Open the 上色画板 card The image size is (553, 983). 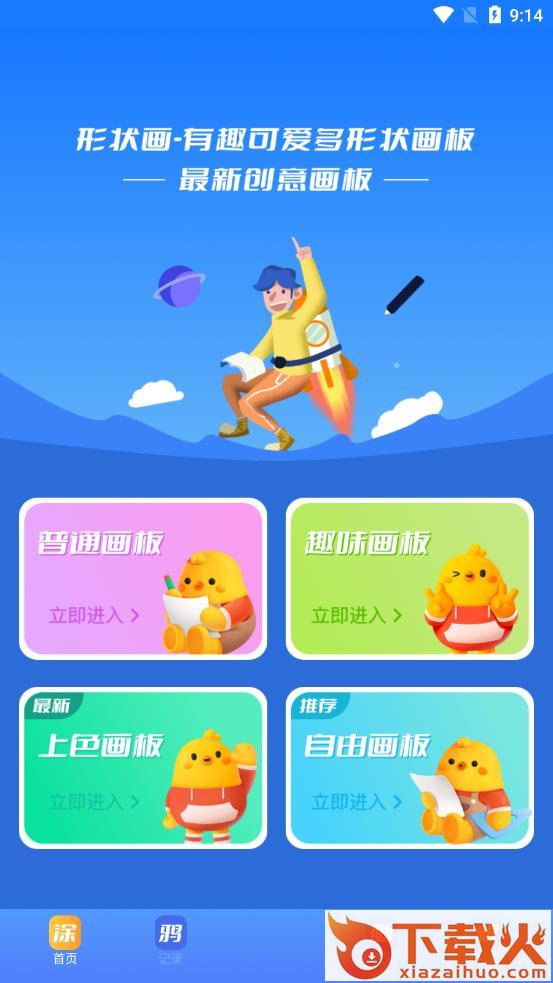coord(143,768)
